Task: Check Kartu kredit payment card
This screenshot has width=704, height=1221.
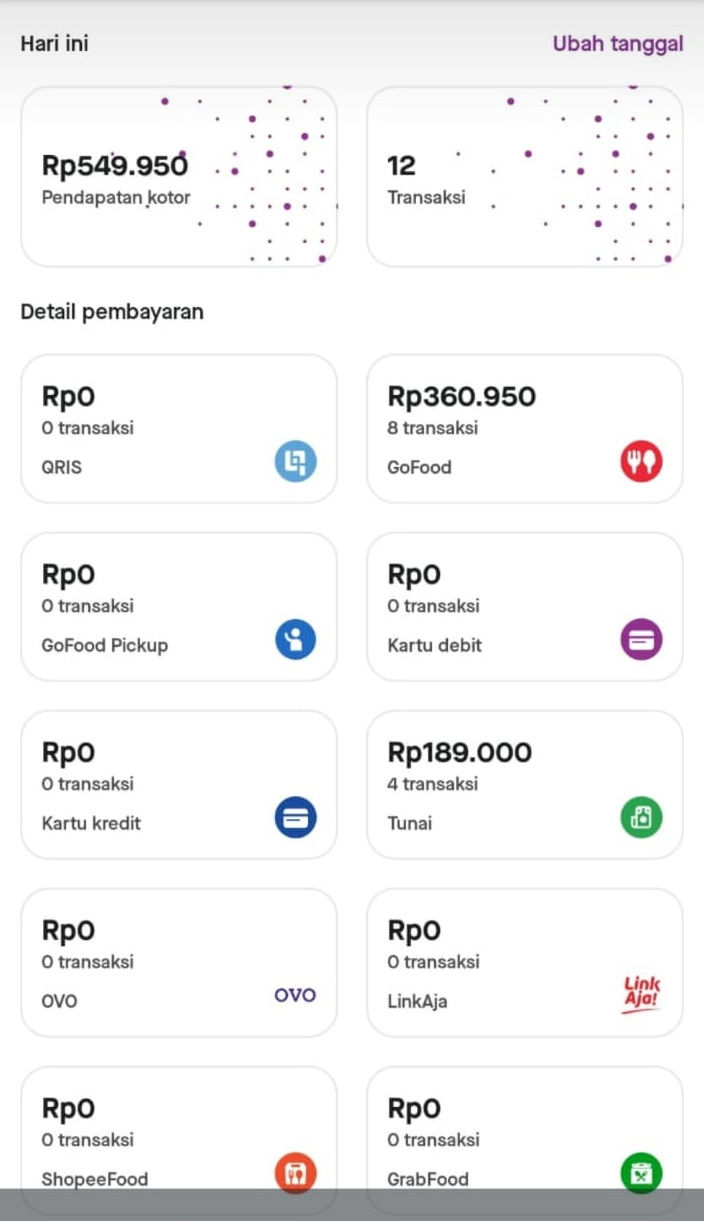Action: coord(179,784)
